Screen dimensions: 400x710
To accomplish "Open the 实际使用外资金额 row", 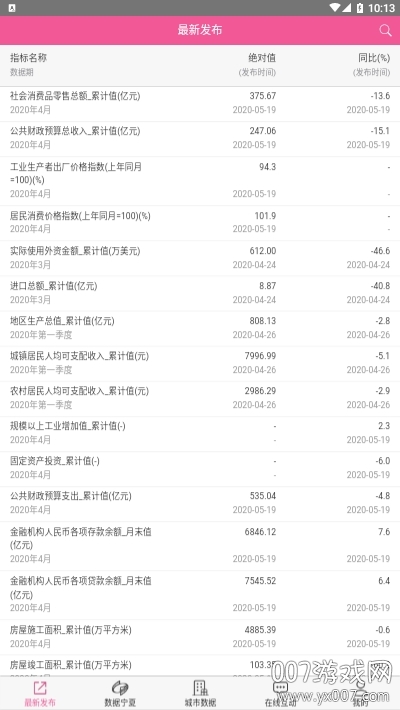I will coord(200,258).
